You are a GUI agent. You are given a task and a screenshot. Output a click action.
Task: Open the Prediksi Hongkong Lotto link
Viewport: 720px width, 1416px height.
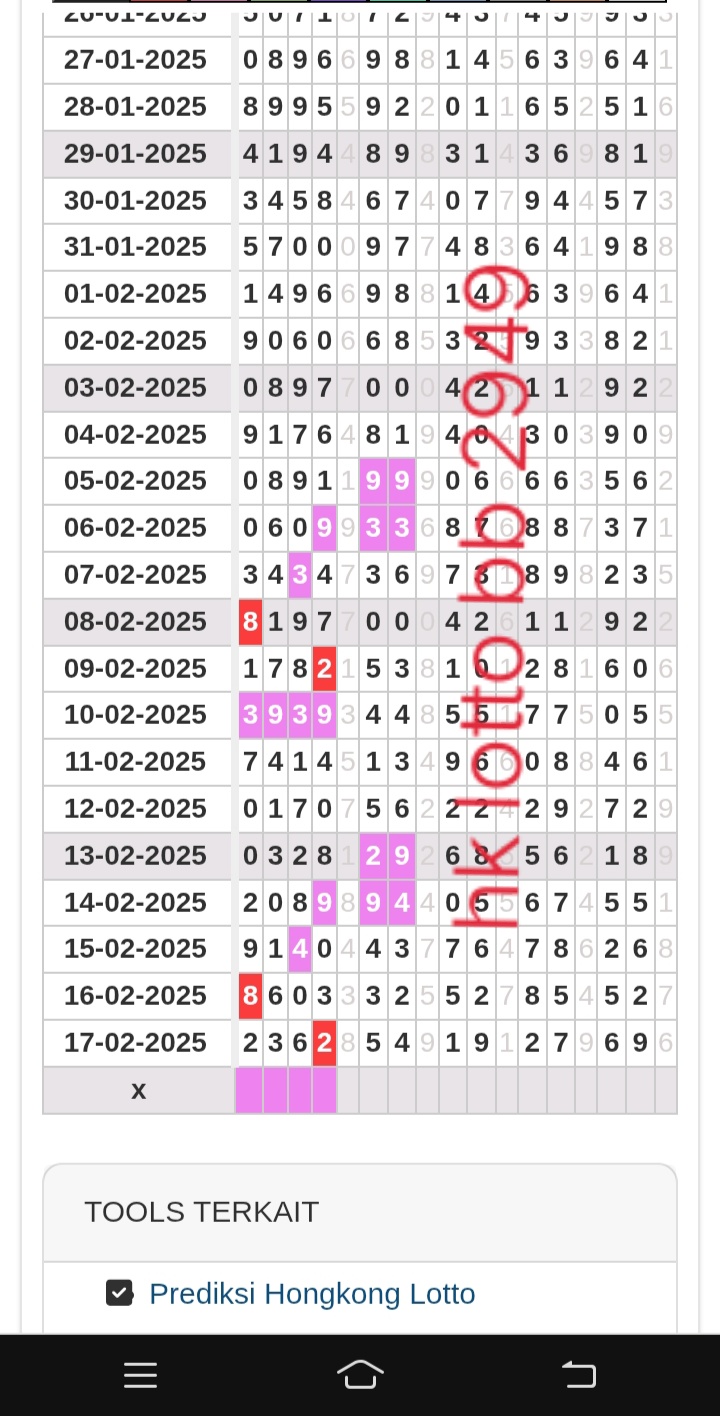[x=312, y=1294]
